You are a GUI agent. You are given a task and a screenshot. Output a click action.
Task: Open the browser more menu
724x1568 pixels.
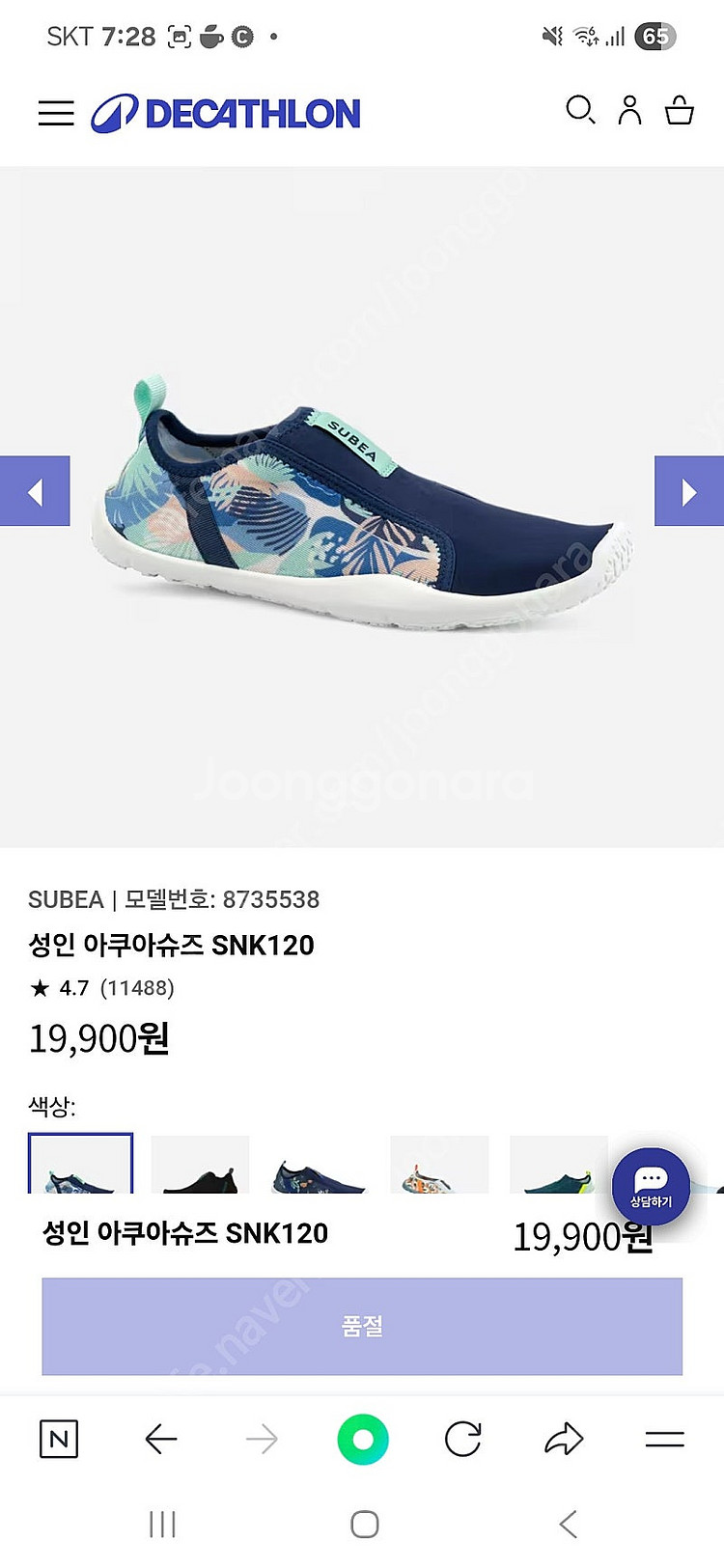pos(664,1440)
